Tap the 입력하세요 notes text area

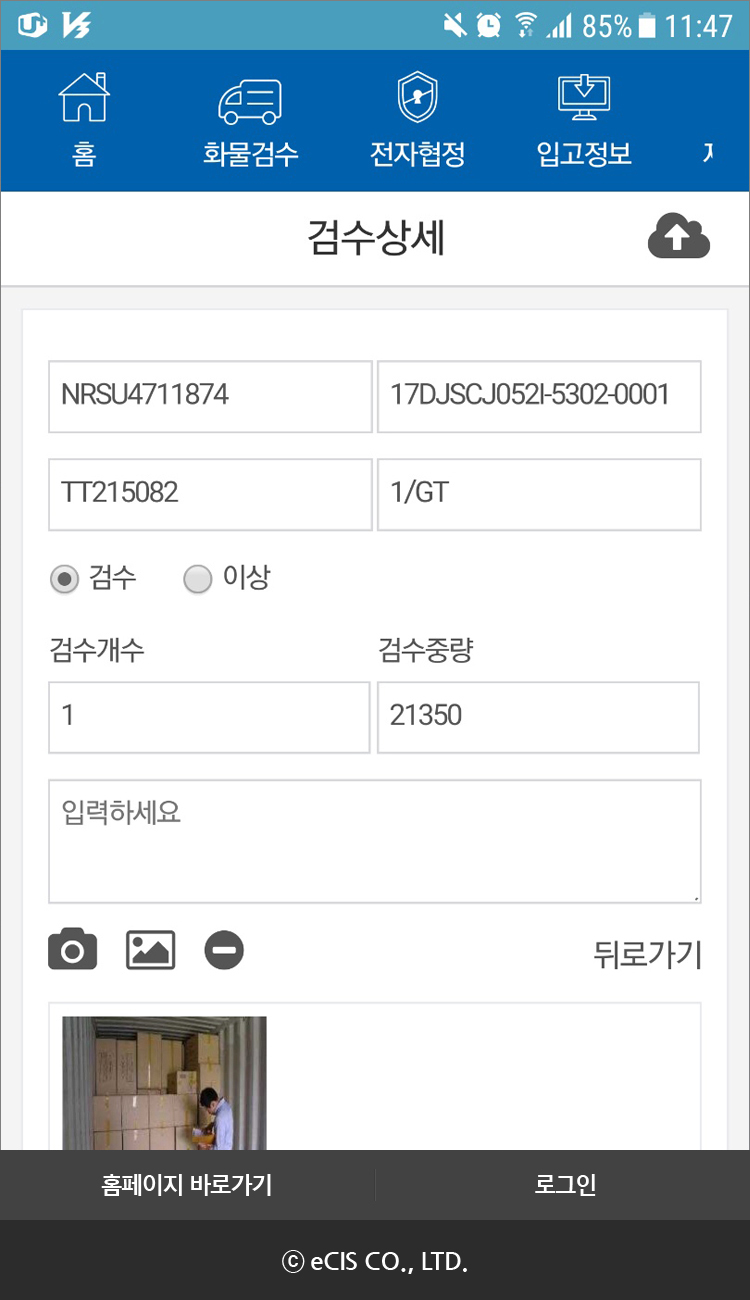375,841
